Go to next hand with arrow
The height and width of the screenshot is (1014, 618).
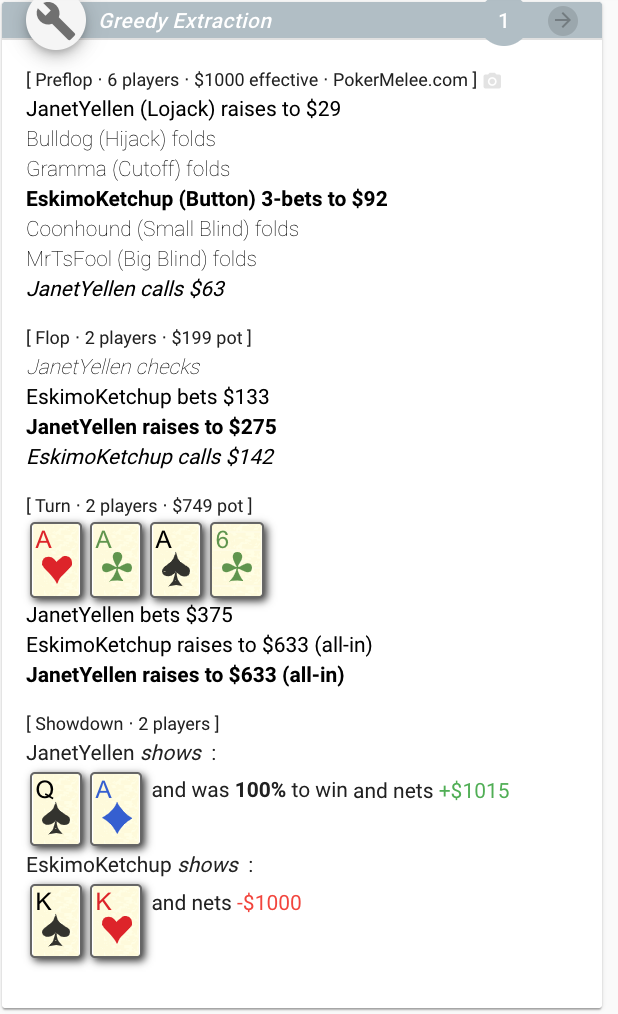[x=562, y=20]
